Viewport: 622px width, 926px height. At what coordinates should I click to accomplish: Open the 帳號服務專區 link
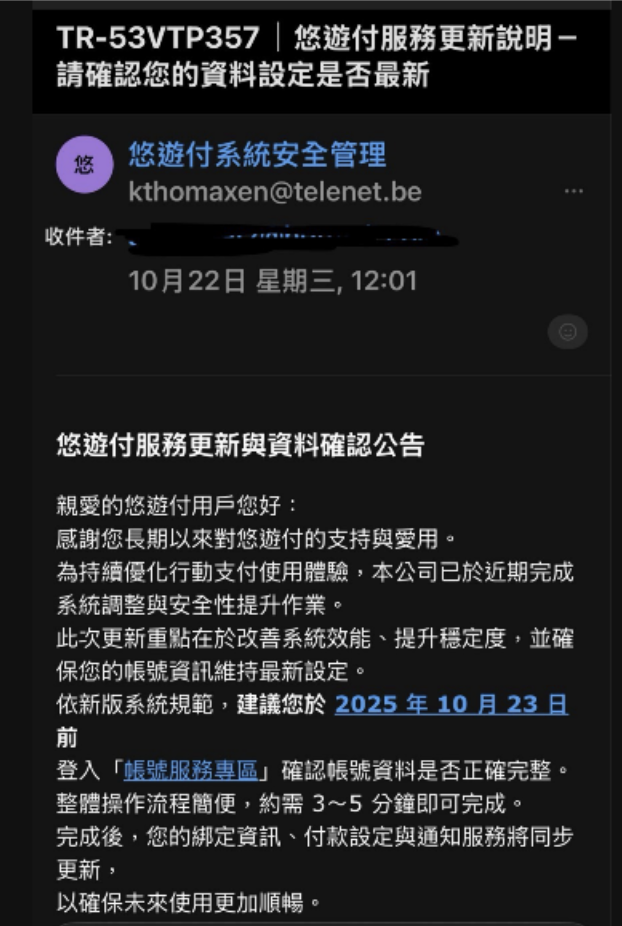[191, 770]
